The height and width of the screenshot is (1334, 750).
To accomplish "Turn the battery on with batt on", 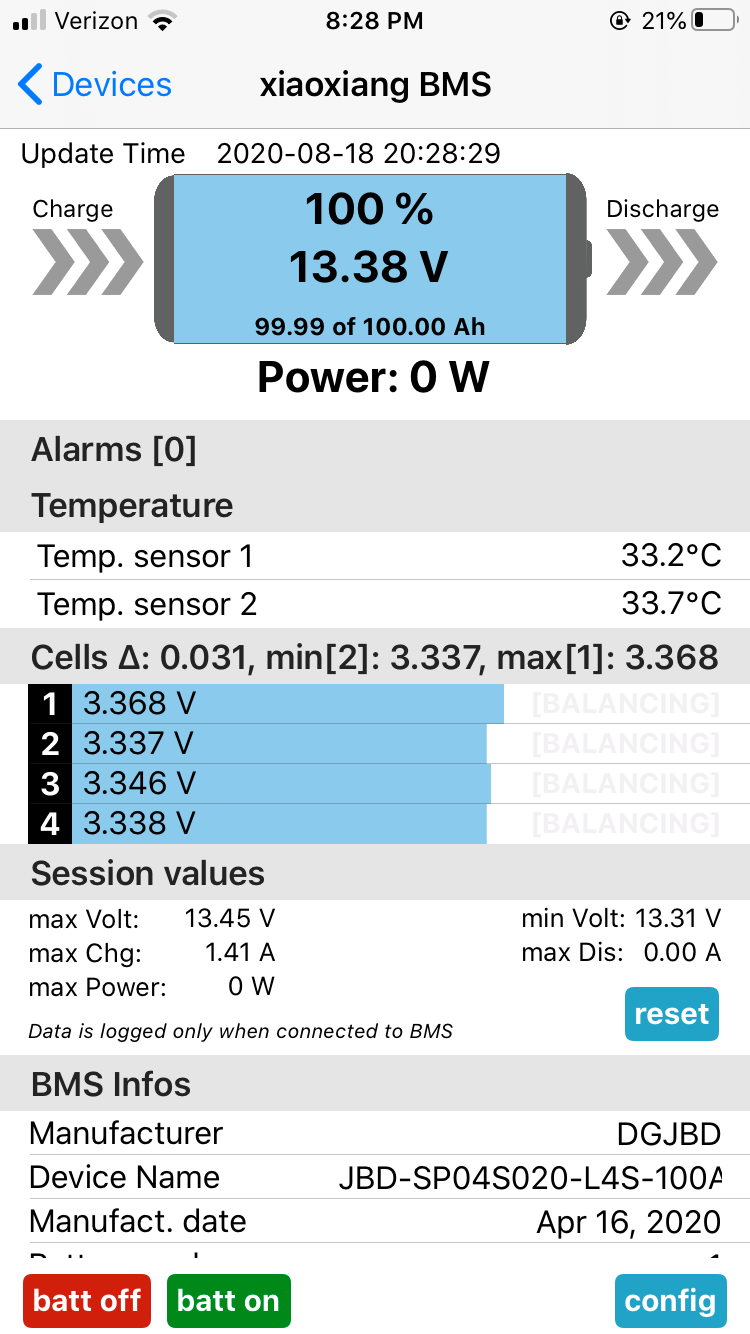I will pyautogui.click(x=228, y=1301).
